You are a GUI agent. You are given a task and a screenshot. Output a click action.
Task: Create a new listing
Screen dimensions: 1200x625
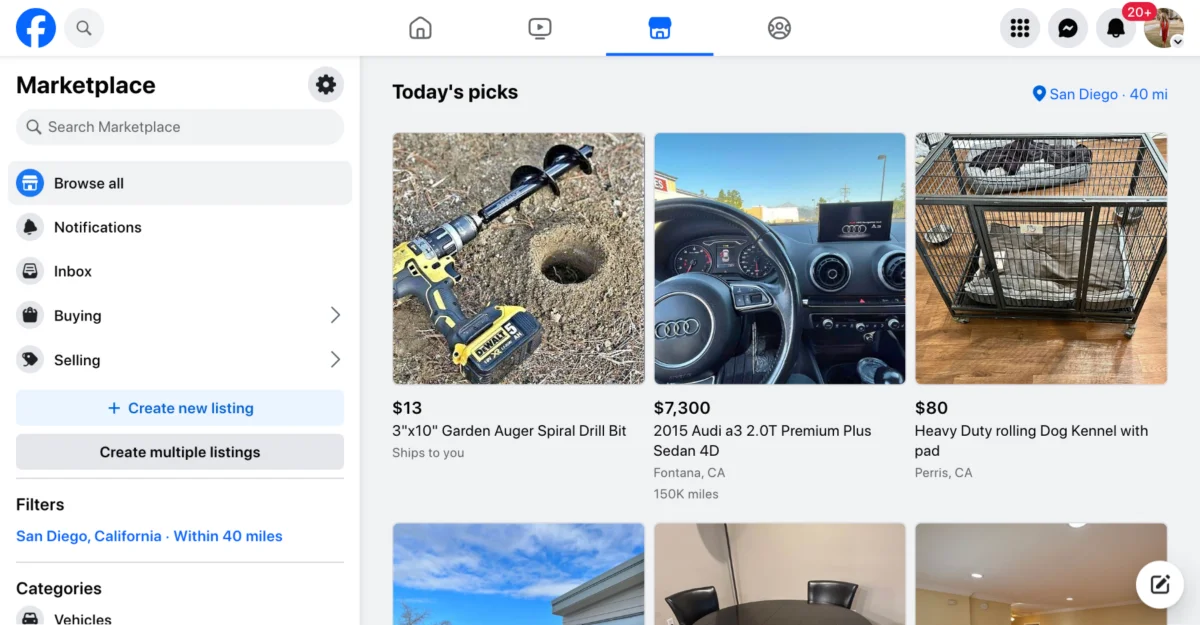(180, 408)
